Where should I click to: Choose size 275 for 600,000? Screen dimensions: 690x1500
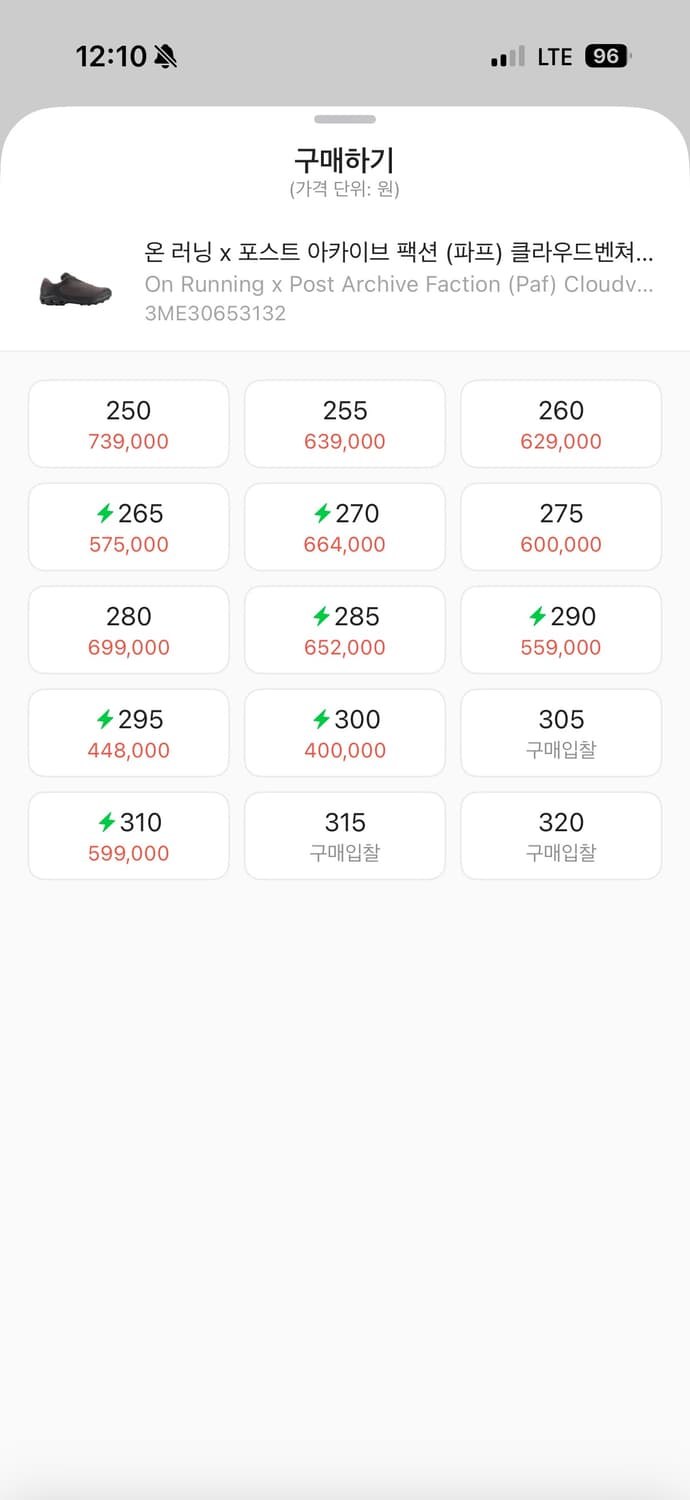(x=561, y=527)
